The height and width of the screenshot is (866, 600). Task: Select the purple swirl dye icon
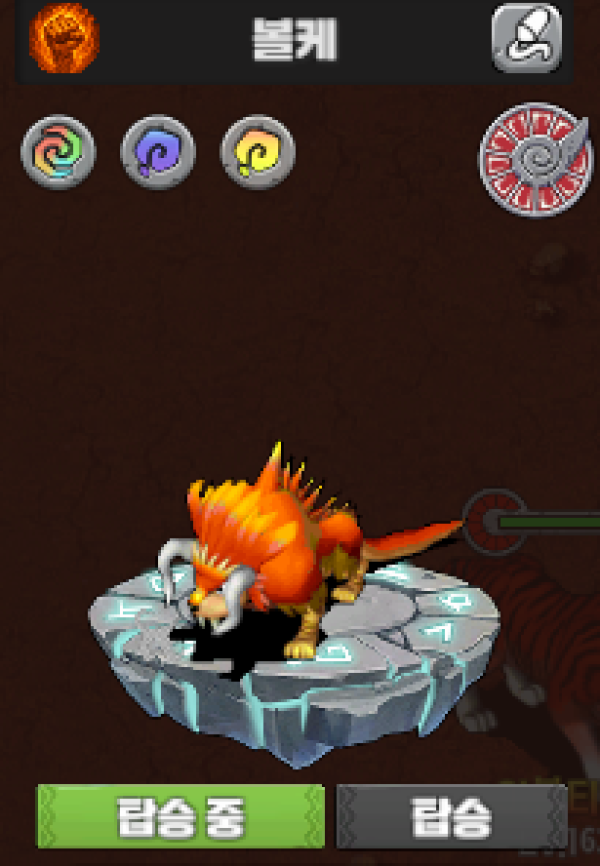coord(157,152)
